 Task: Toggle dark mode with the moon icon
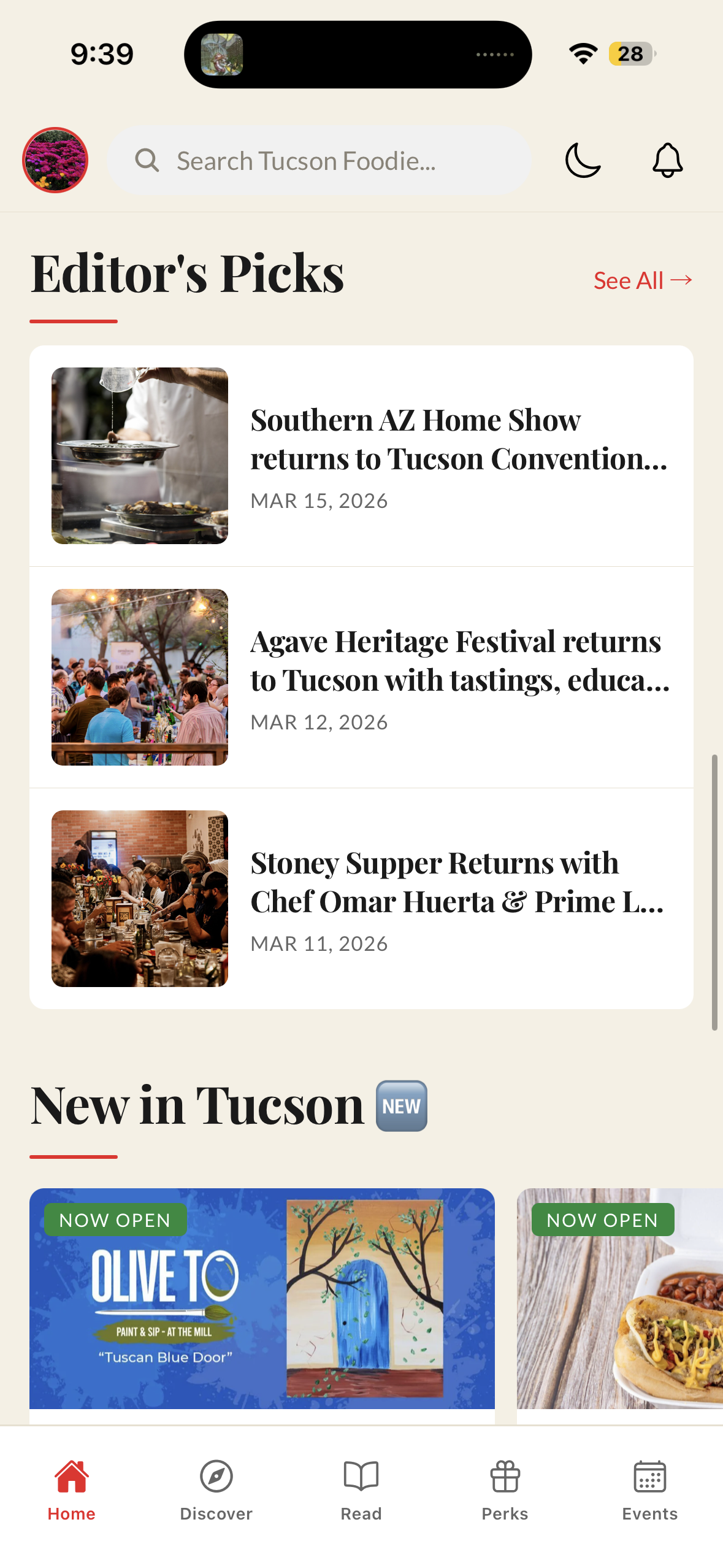(583, 160)
